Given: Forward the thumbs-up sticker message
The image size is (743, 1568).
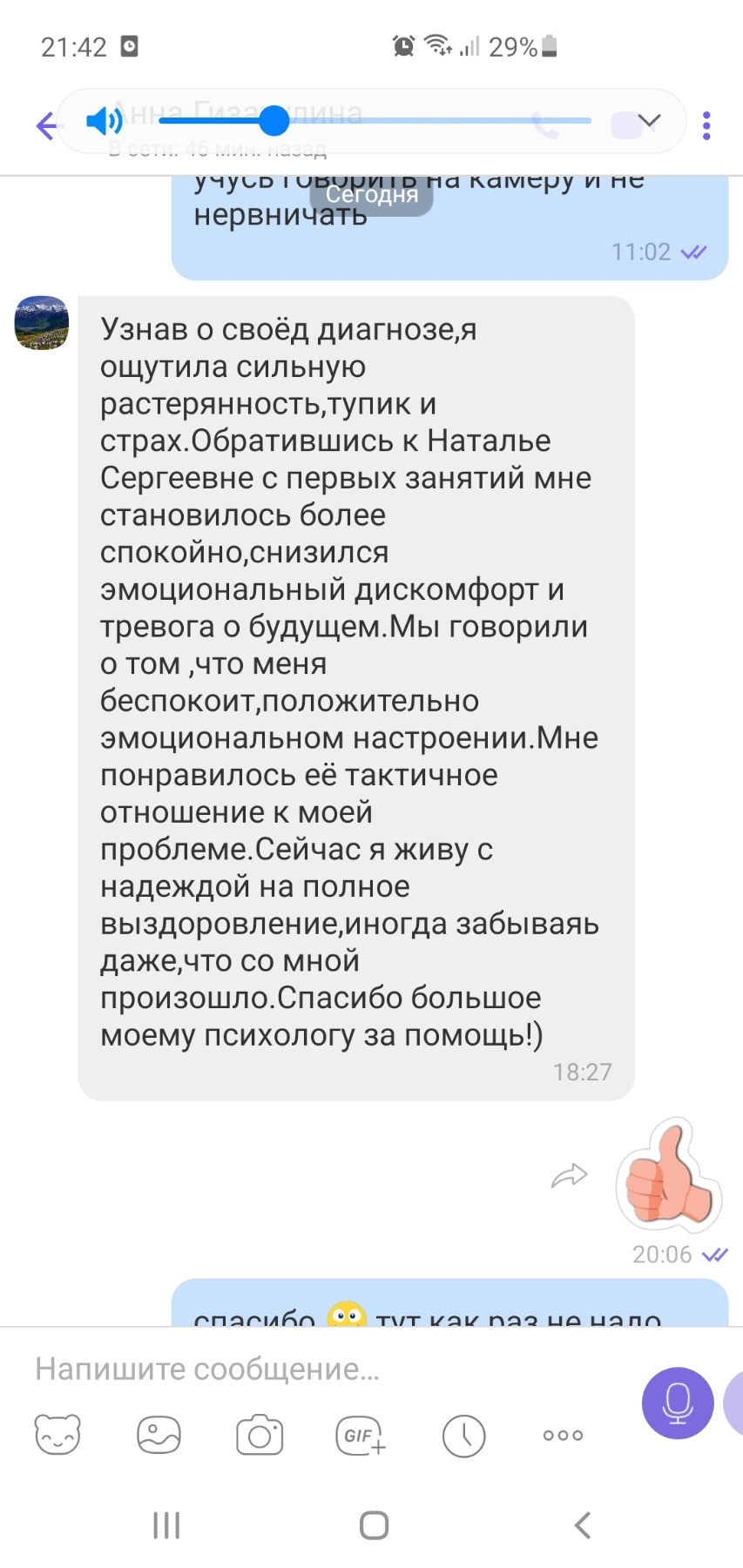Looking at the screenshot, I should coord(570,1176).
